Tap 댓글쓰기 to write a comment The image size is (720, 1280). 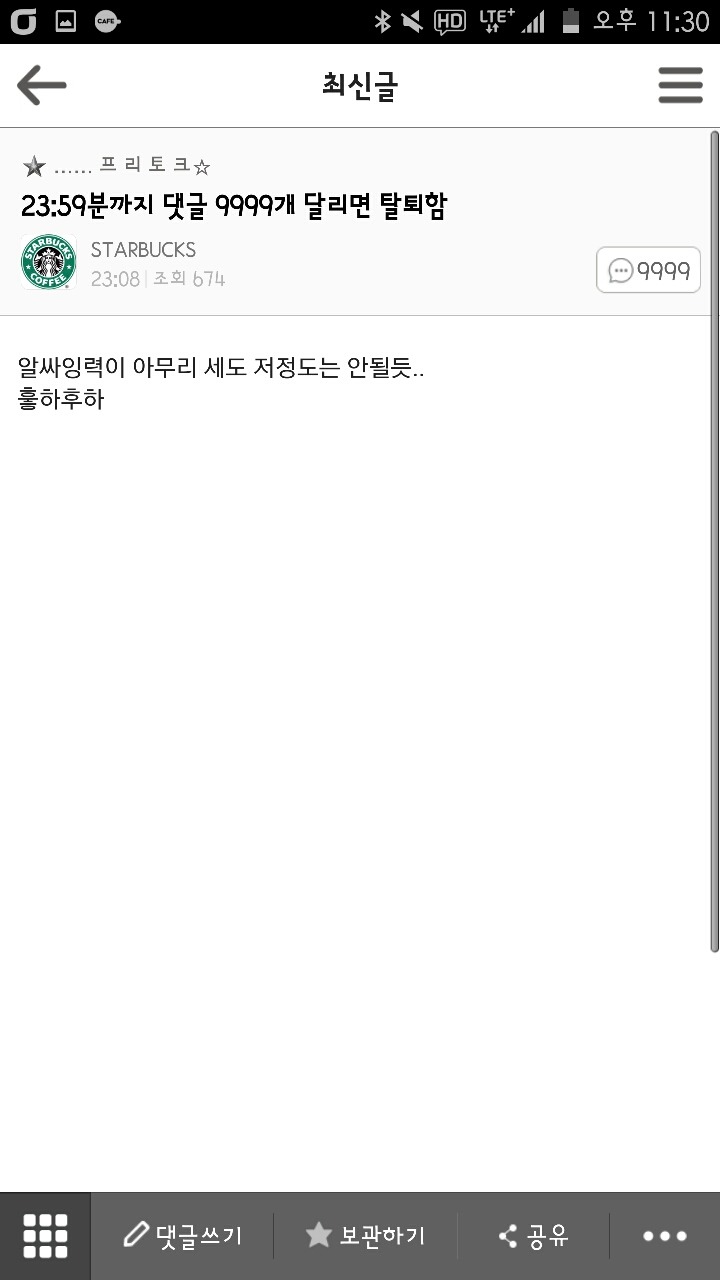(182, 1236)
